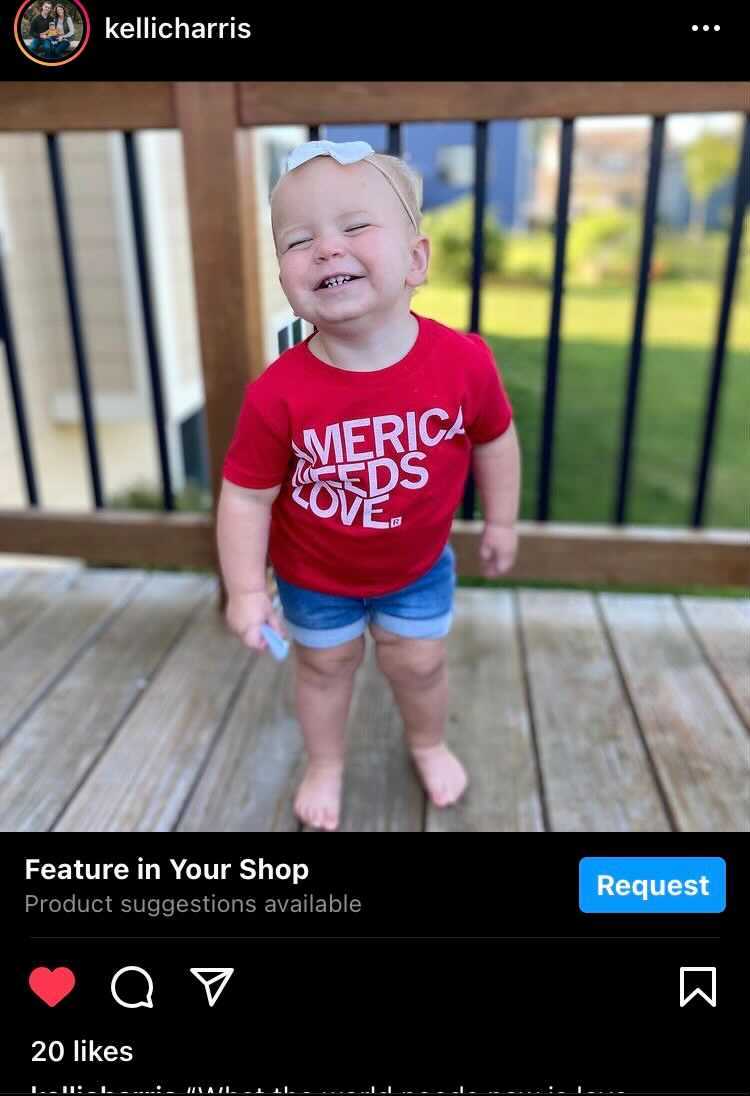This screenshot has width=750, height=1096.
Task: Save the post with the bookmark icon
Action: pyautogui.click(x=698, y=987)
